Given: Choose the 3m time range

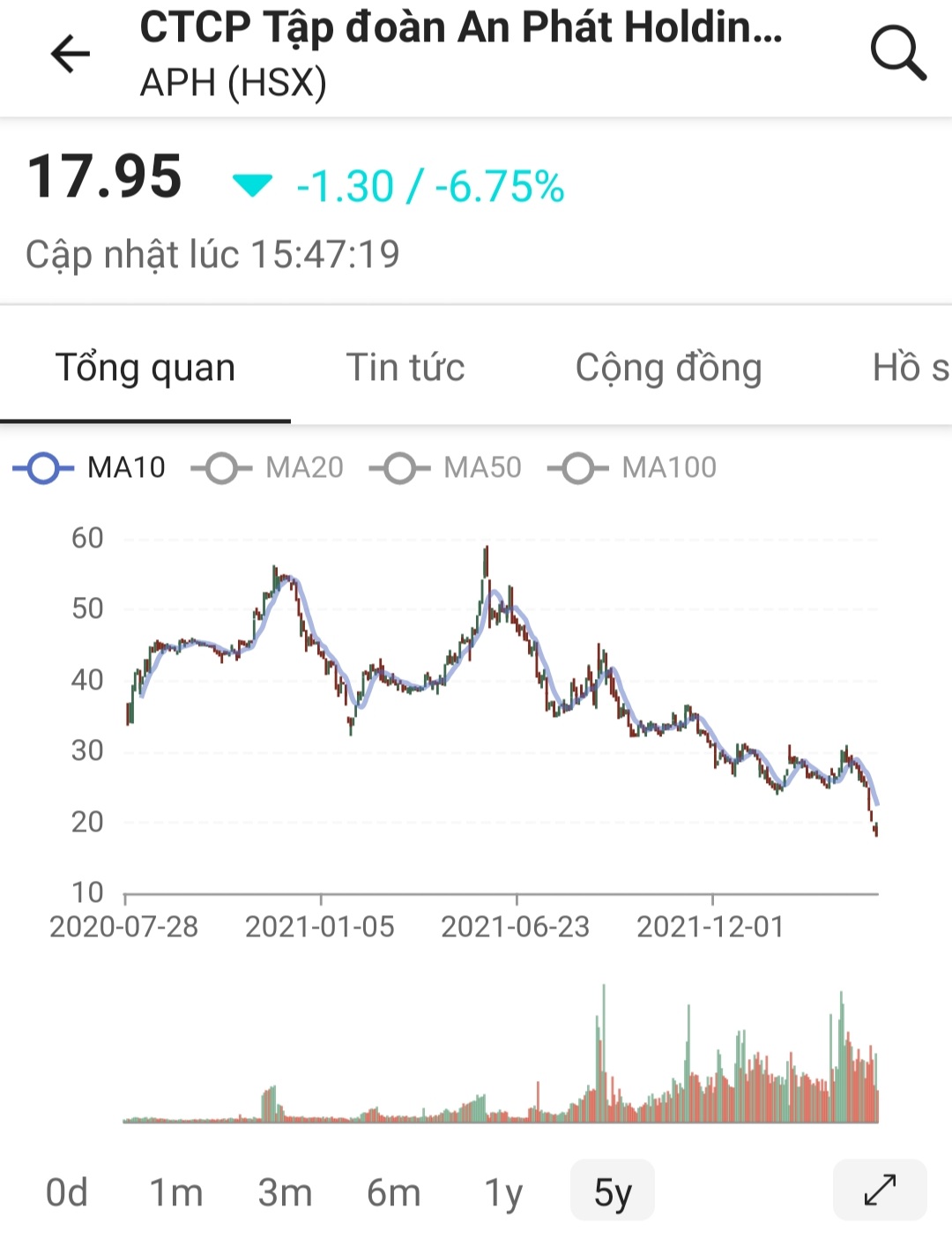Looking at the screenshot, I should point(285,1192).
